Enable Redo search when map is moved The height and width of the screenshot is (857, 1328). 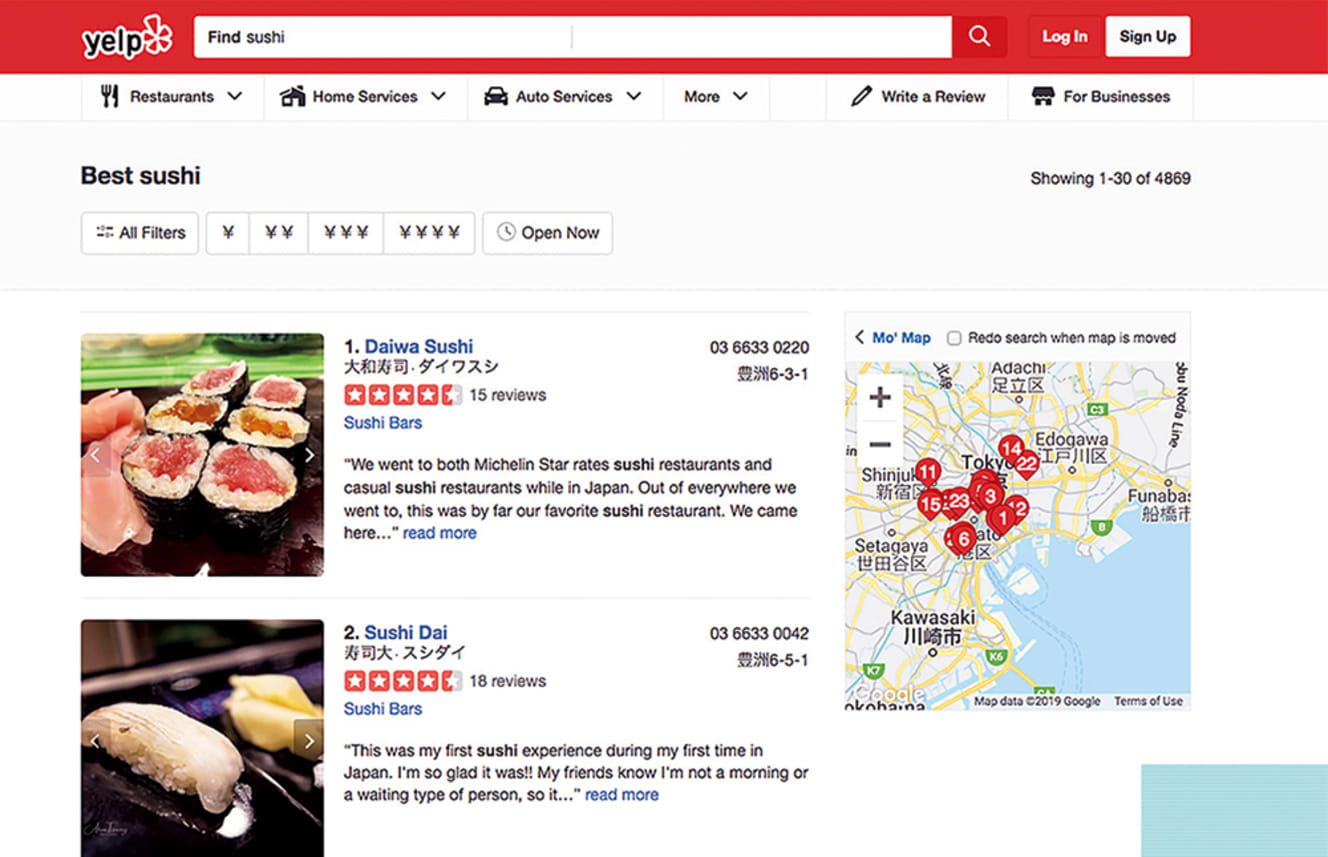pos(954,338)
